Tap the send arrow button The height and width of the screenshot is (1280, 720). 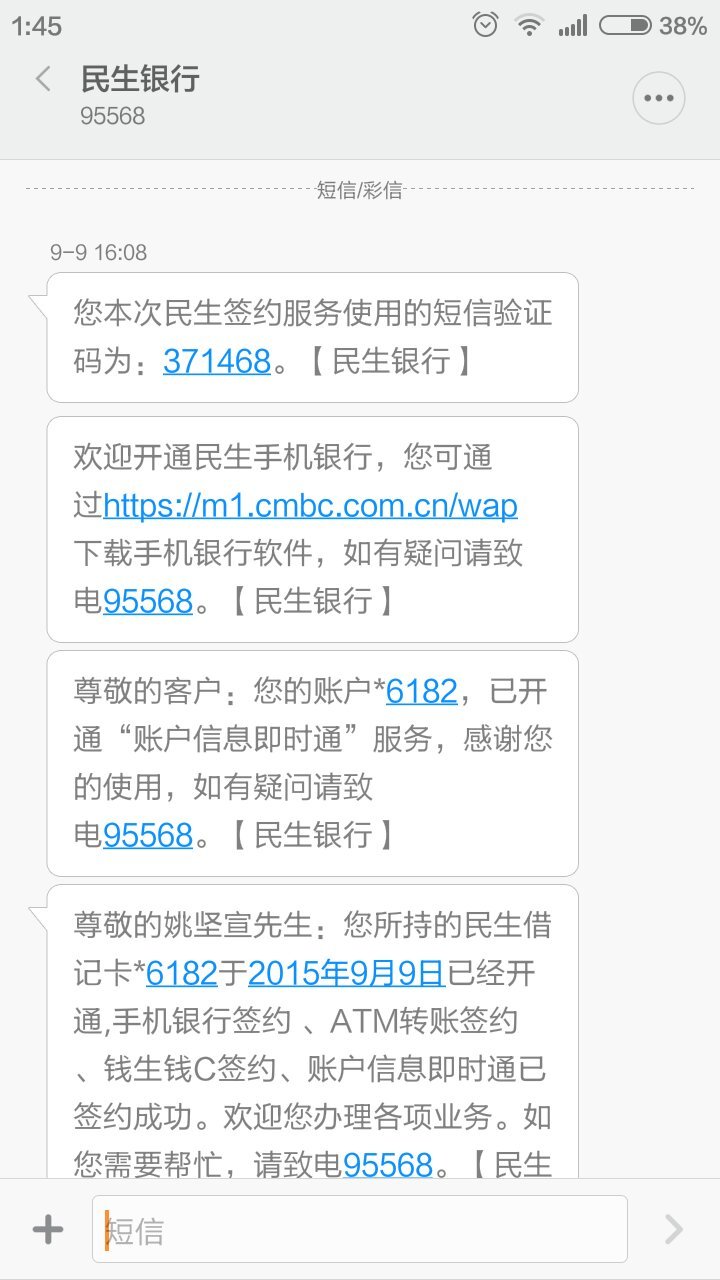674,1229
